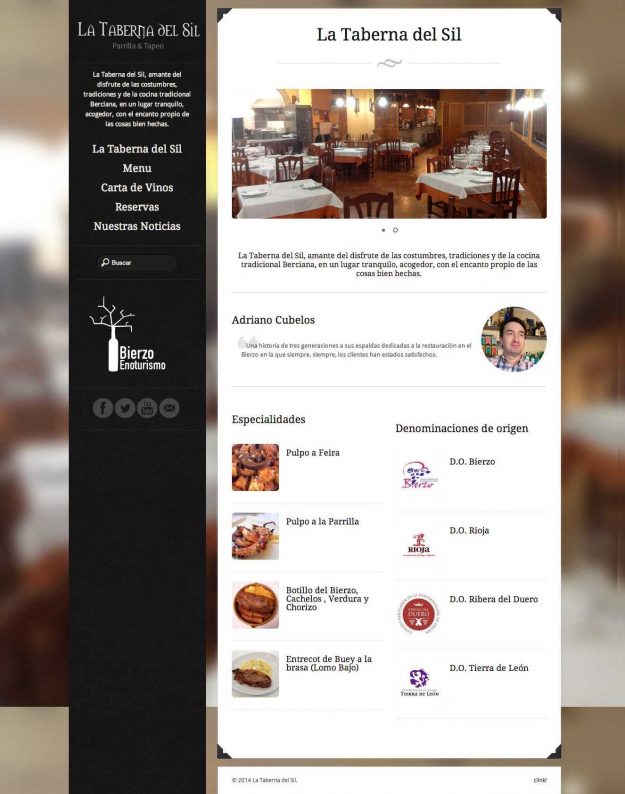The height and width of the screenshot is (794, 625).
Task: Open the Menu page in sidebar
Action: tap(137, 168)
